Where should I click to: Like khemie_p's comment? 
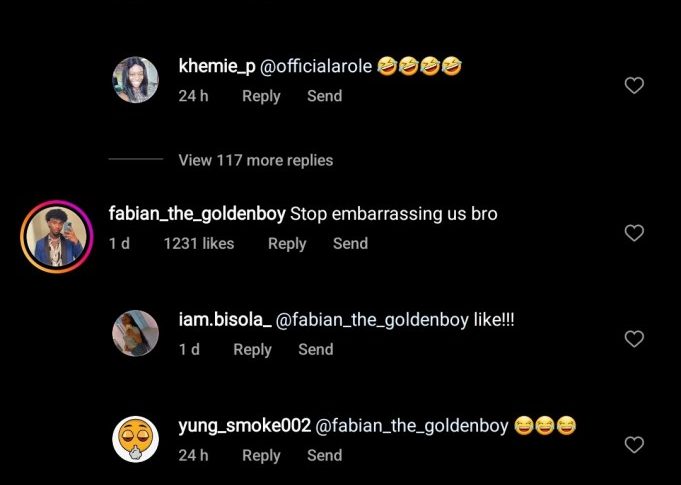coord(633,86)
